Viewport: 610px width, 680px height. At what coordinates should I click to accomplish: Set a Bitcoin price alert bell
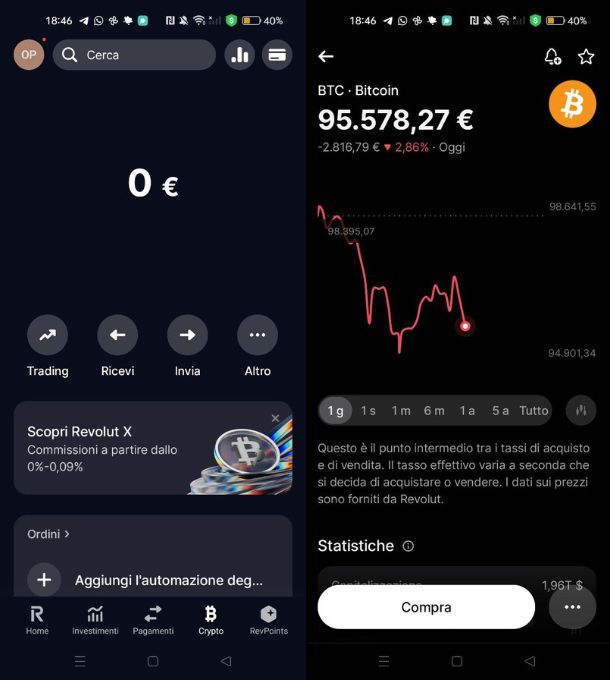click(552, 57)
